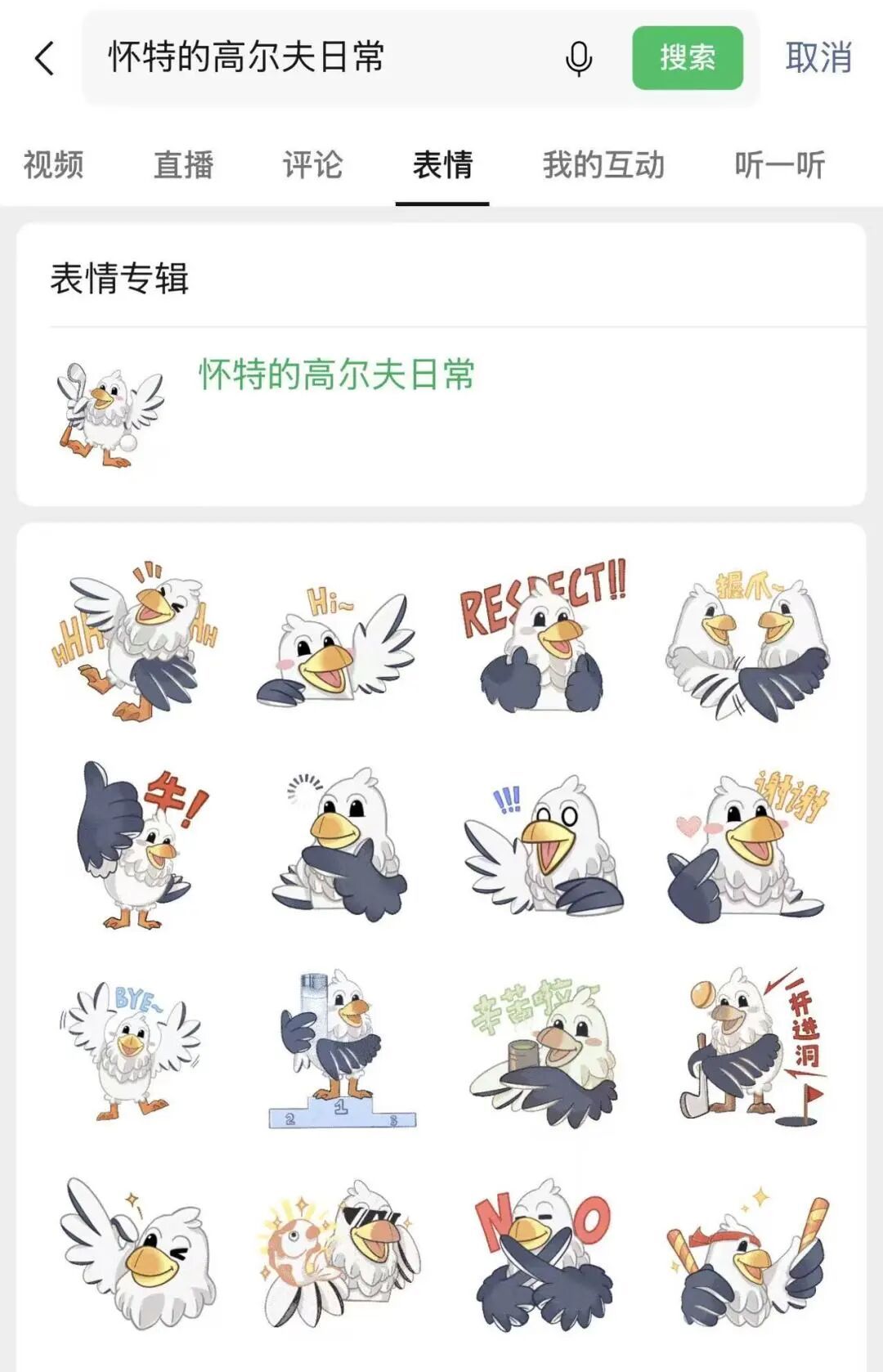The height and width of the screenshot is (1372, 883).
Task: Start voice input with the microphone
Action: click(579, 59)
